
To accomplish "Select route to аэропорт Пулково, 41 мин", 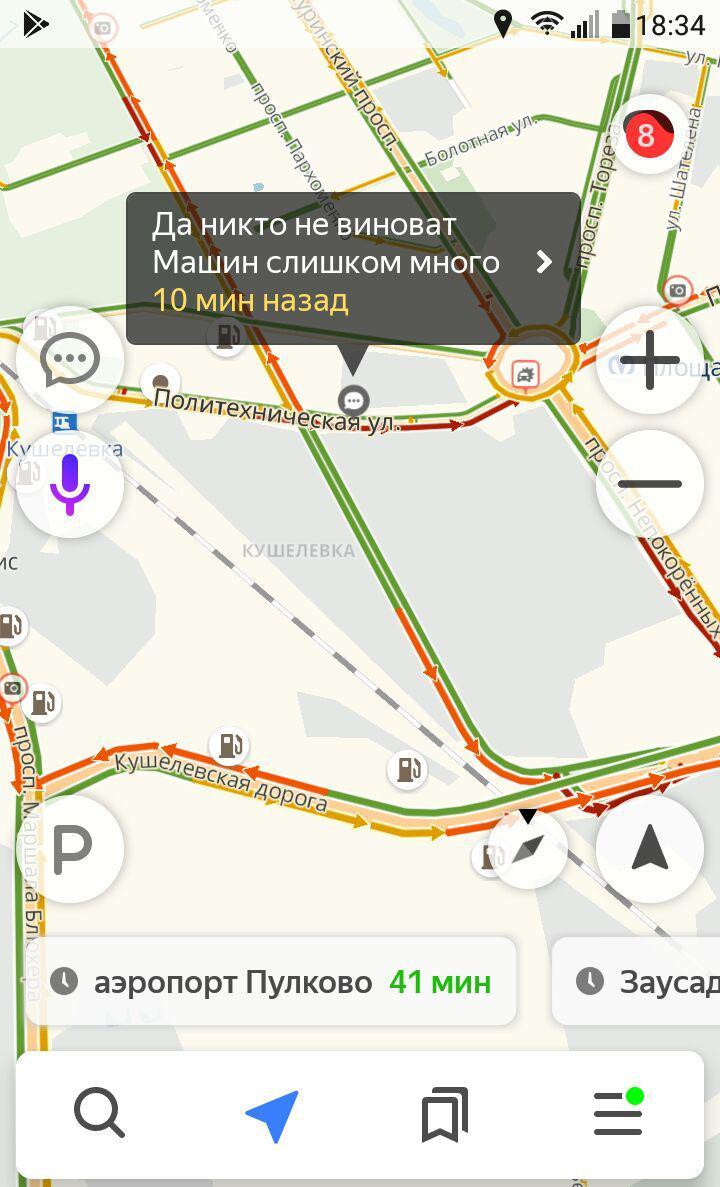I will click(270, 982).
